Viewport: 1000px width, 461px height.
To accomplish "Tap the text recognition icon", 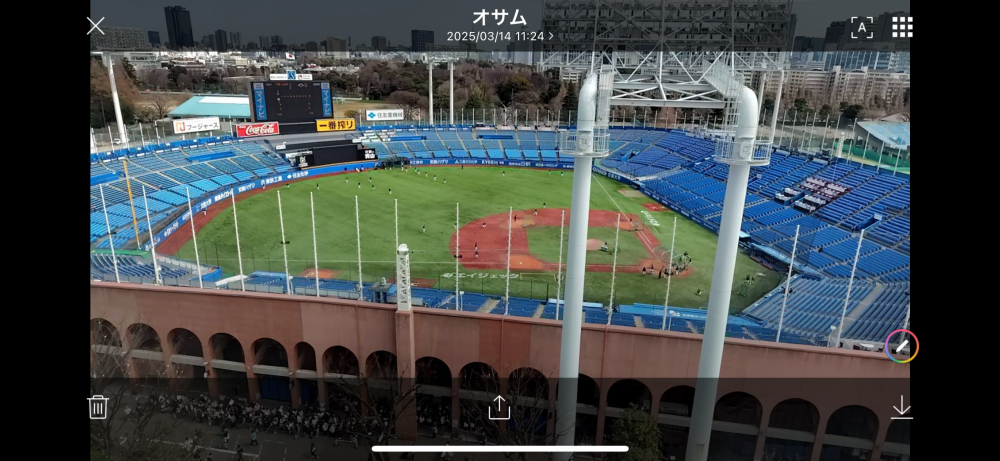I will pos(861,27).
